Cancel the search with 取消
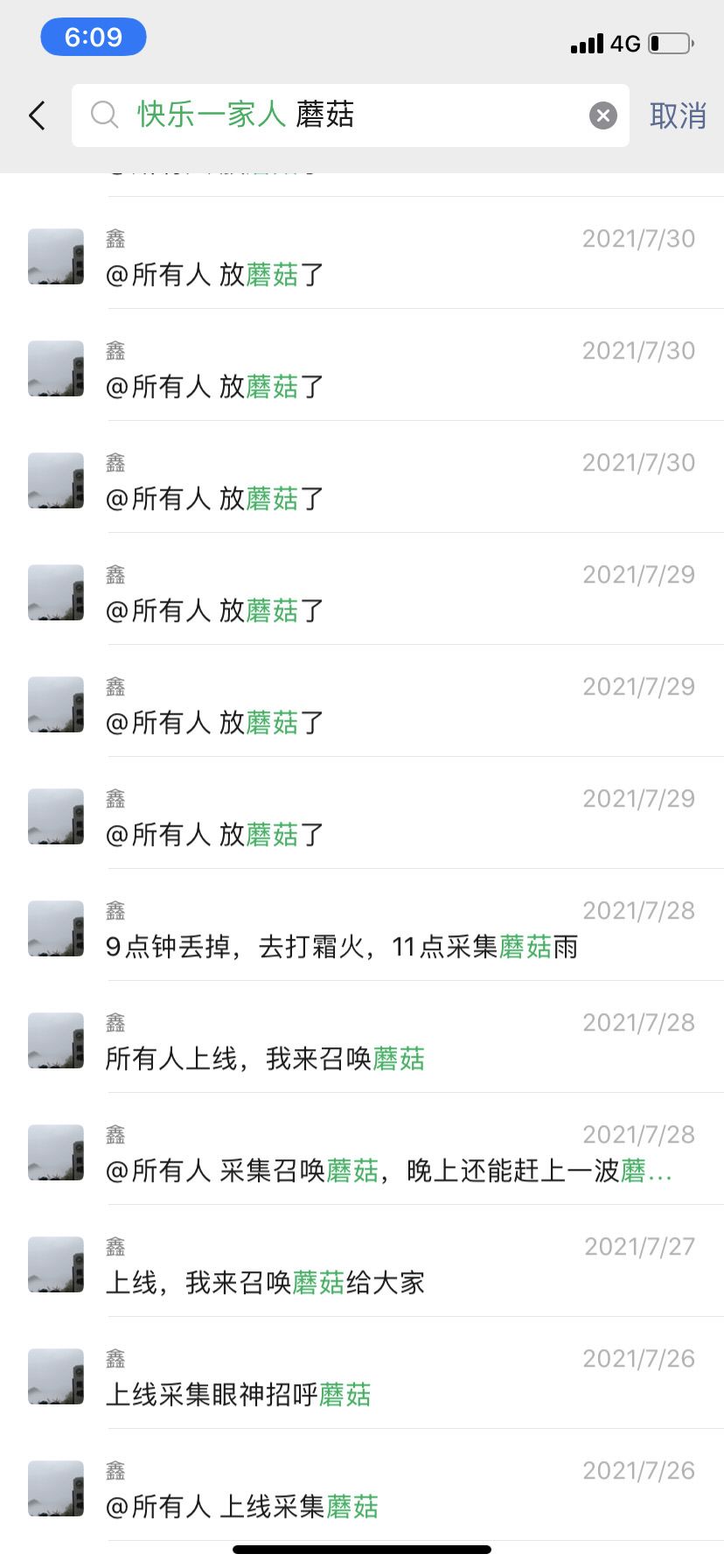This screenshot has height=1568, width=724. point(678,115)
